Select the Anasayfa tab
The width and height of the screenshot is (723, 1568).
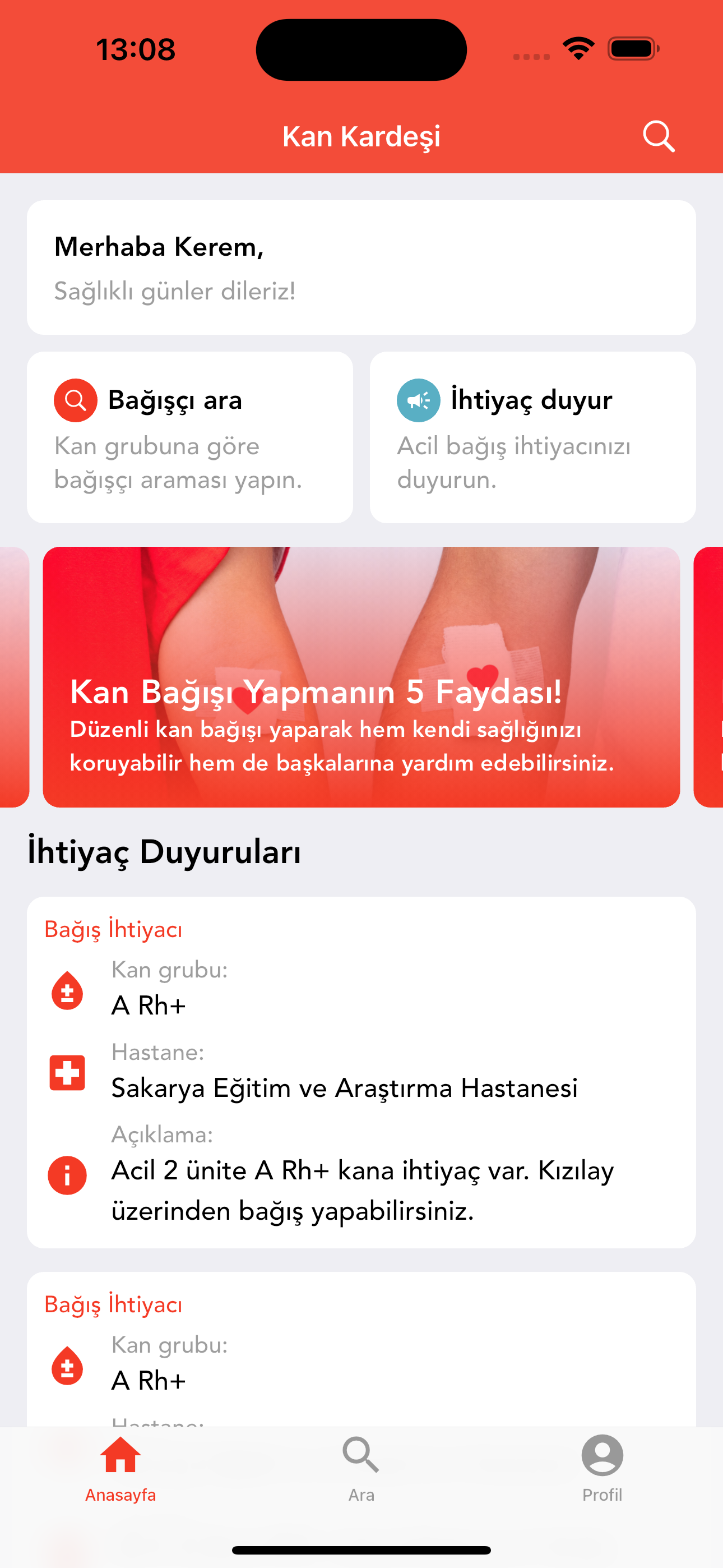(121, 1468)
